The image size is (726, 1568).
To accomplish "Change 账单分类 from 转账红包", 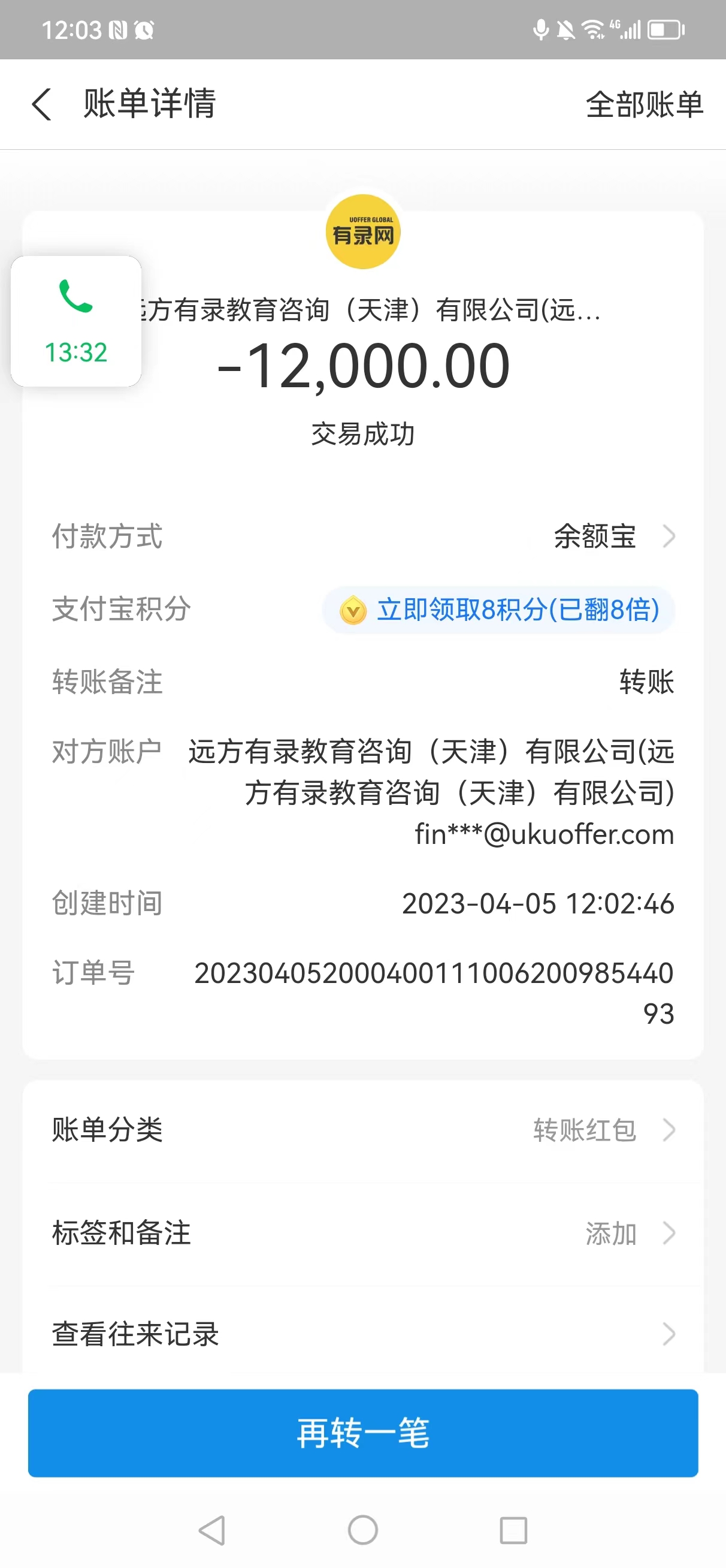I will tap(603, 1130).
